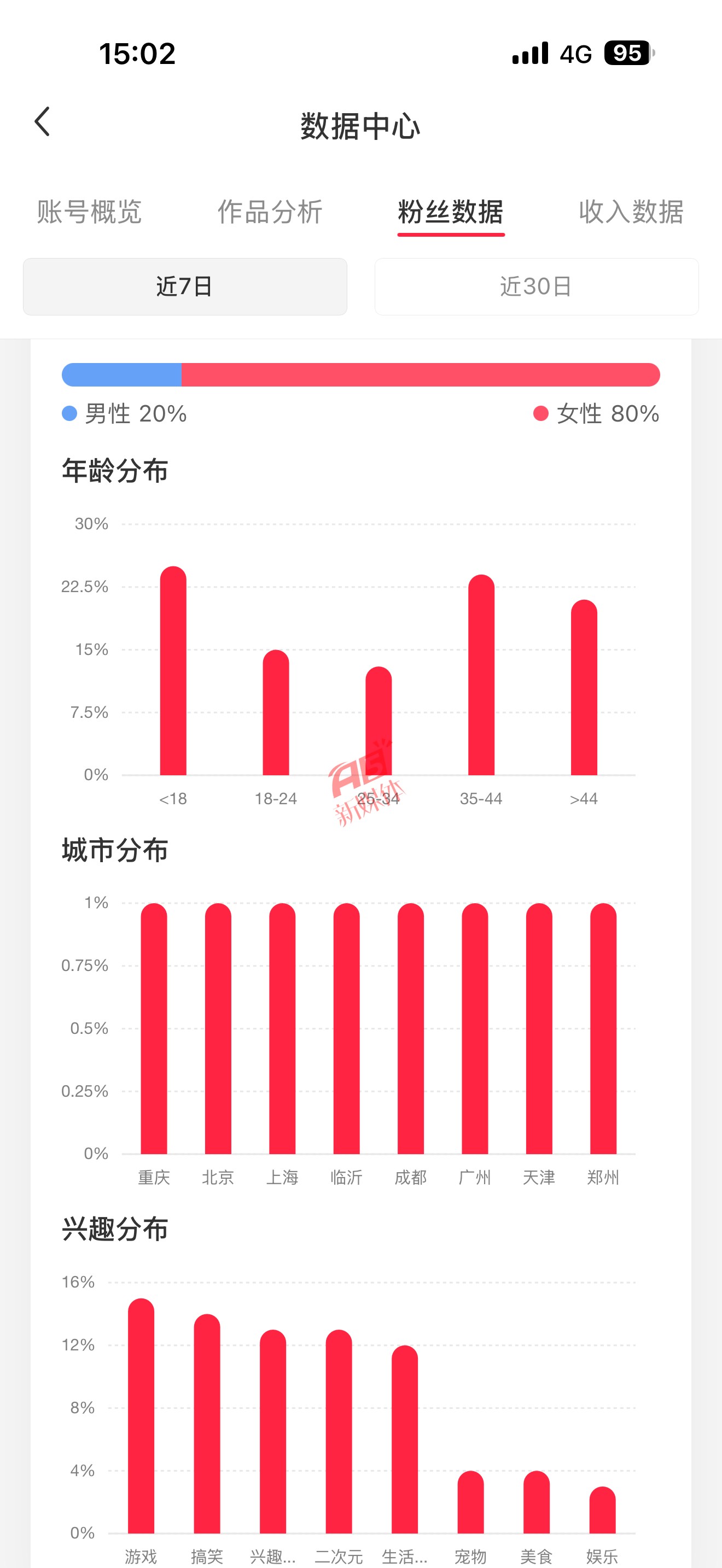Switch to the 账号概览 tab

[x=90, y=212]
